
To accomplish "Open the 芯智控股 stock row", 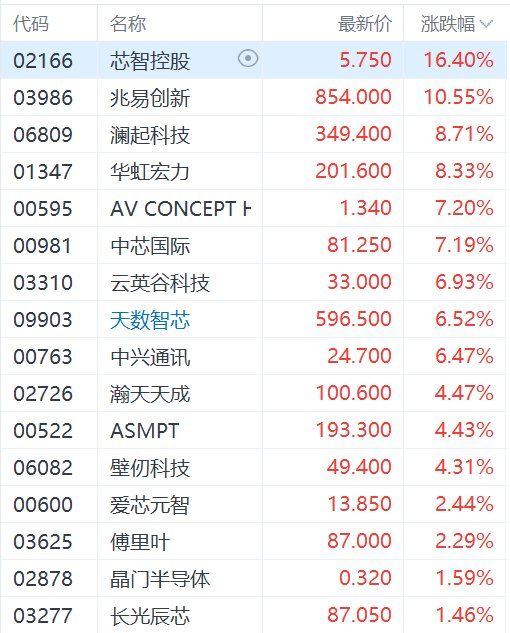I will click(254, 60).
